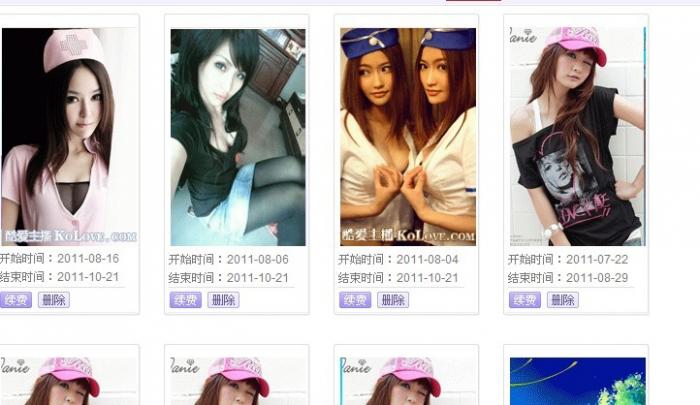
Task: Select 删除 for the card starting 2011-08-04
Action: coord(393,300)
